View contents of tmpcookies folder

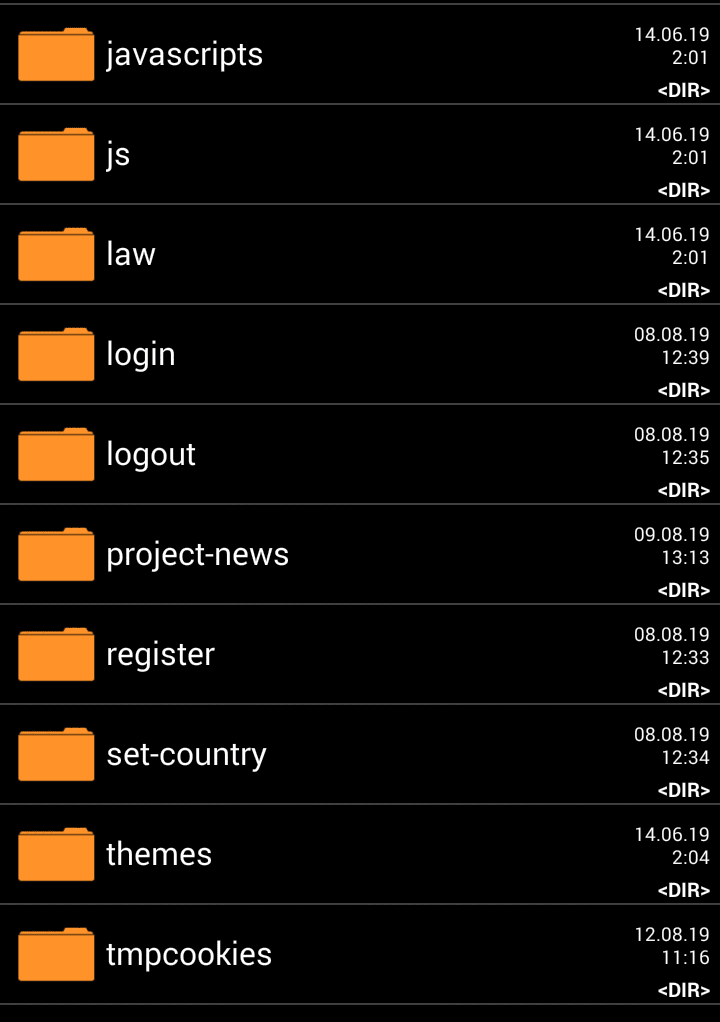tap(189, 954)
